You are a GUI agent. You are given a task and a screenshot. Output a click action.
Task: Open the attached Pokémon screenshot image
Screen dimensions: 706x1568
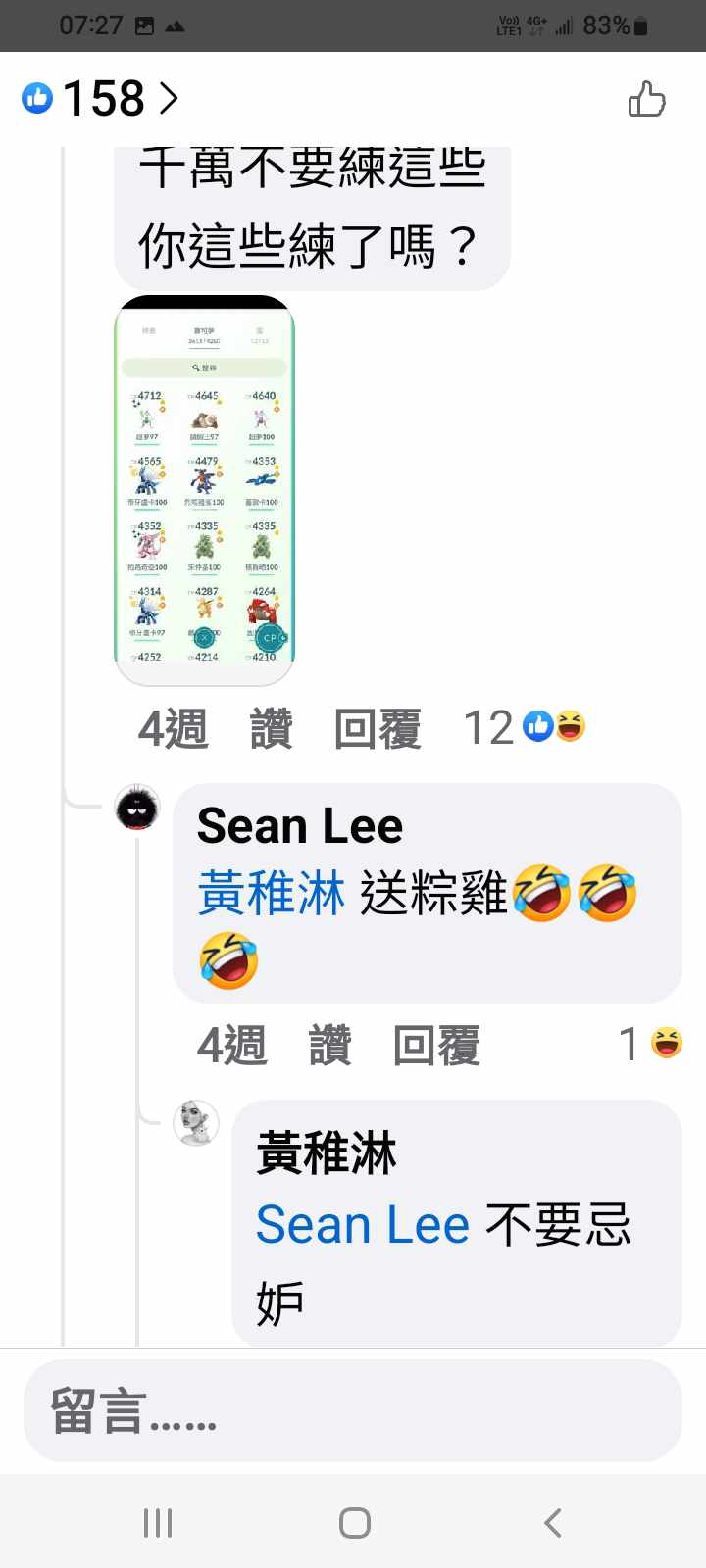[205, 492]
